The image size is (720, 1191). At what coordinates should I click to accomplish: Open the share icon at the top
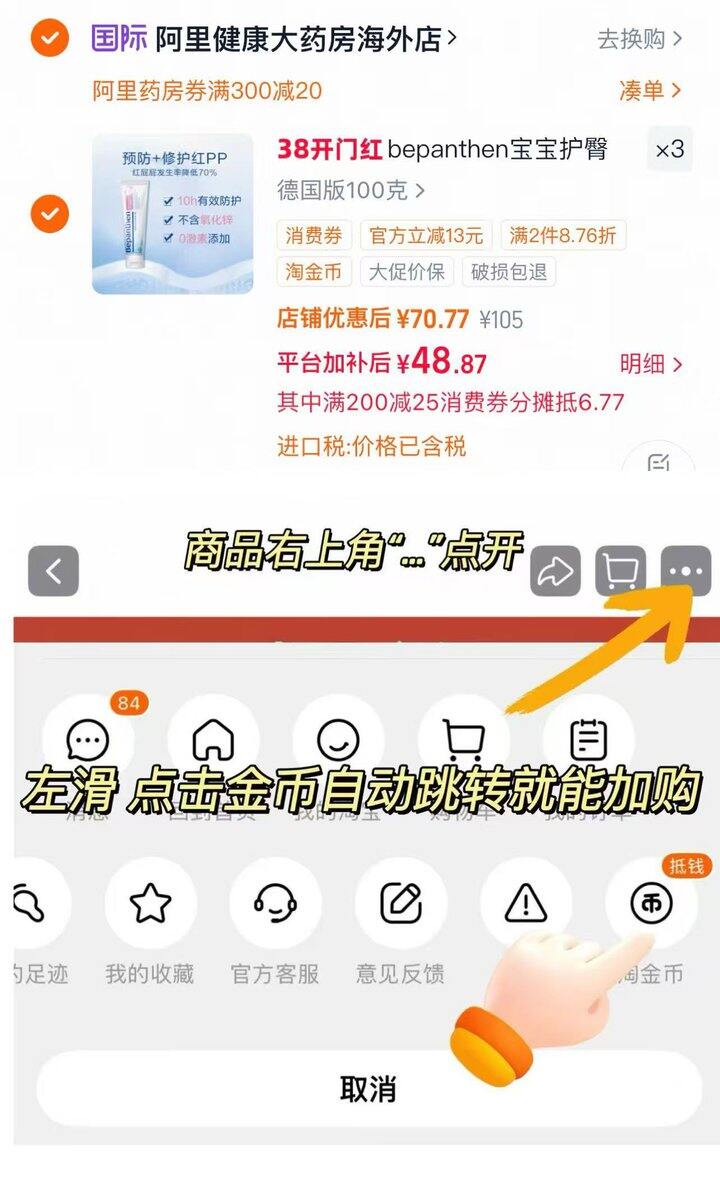(553, 572)
